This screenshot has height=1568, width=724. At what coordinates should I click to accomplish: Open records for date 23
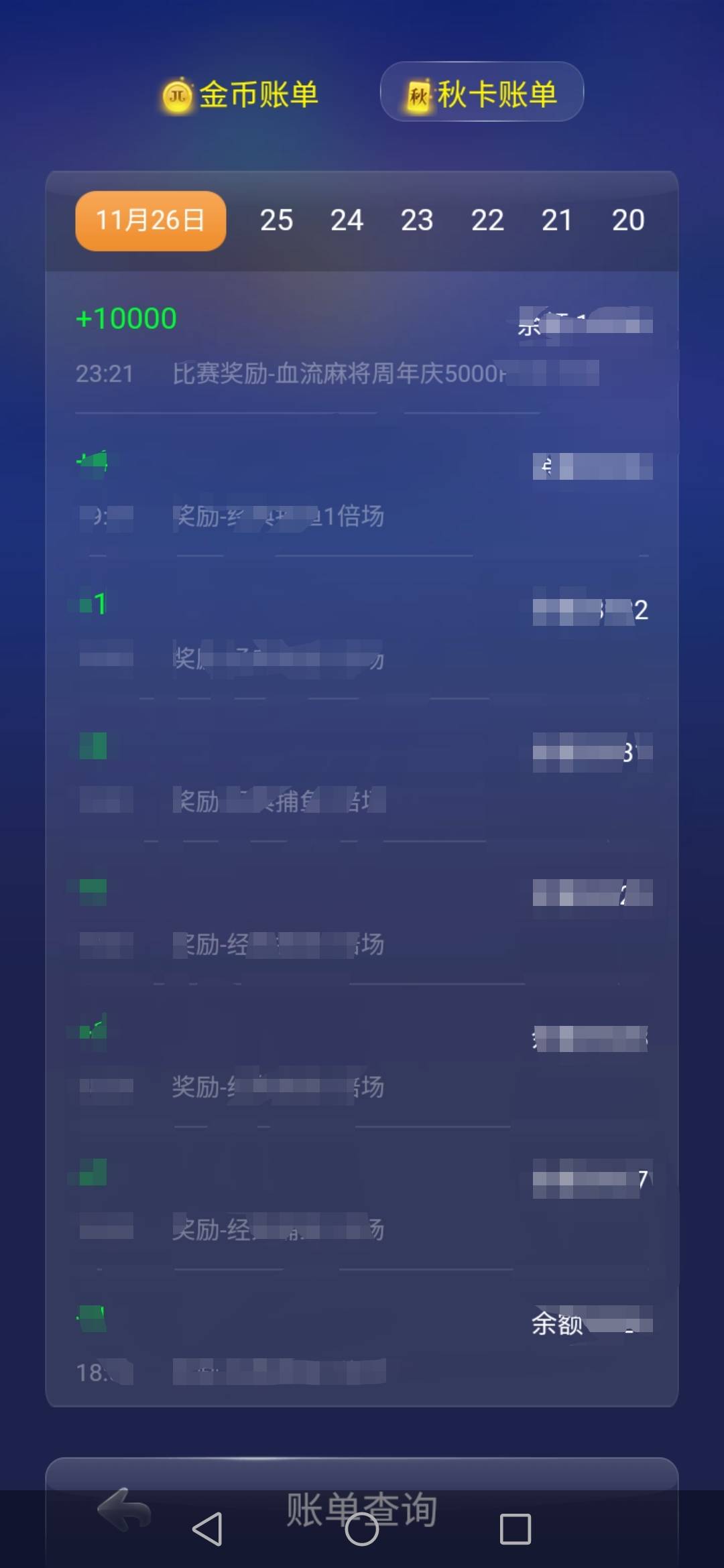(418, 219)
